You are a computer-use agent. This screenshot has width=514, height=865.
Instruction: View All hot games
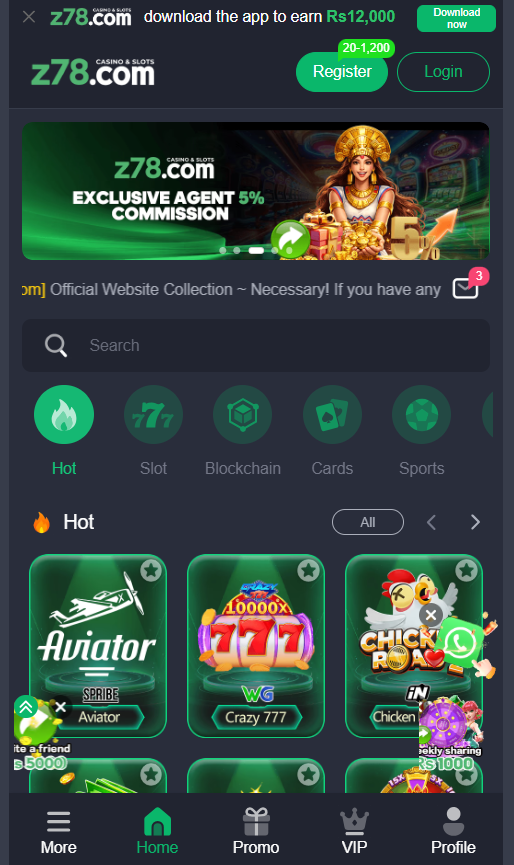tap(368, 522)
